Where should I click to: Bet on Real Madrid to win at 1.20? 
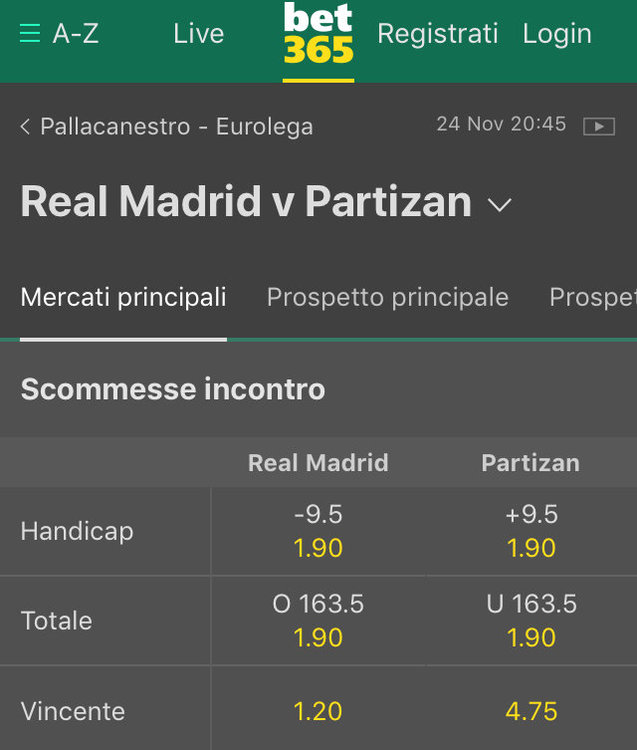click(318, 711)
